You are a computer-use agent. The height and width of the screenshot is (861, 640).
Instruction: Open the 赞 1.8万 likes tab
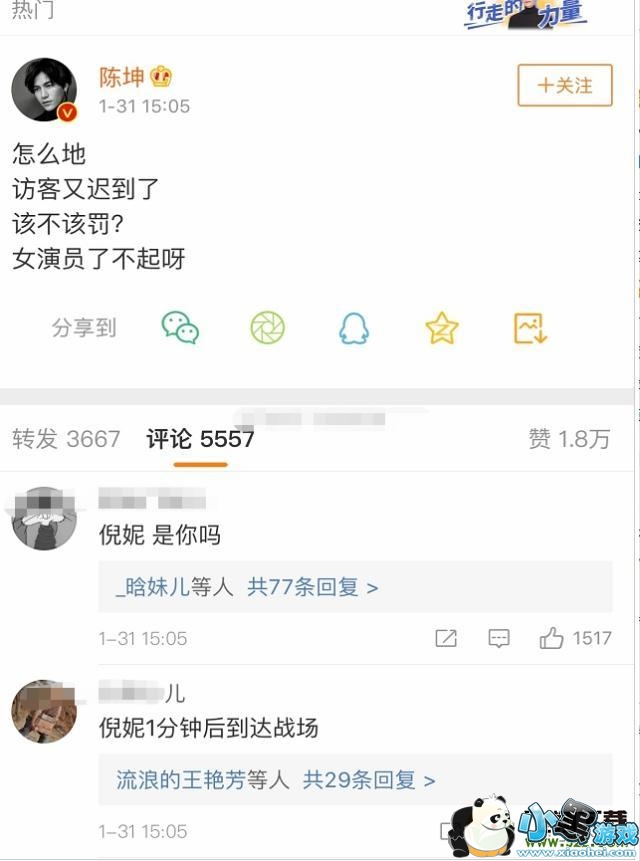[x=568, y=438]
